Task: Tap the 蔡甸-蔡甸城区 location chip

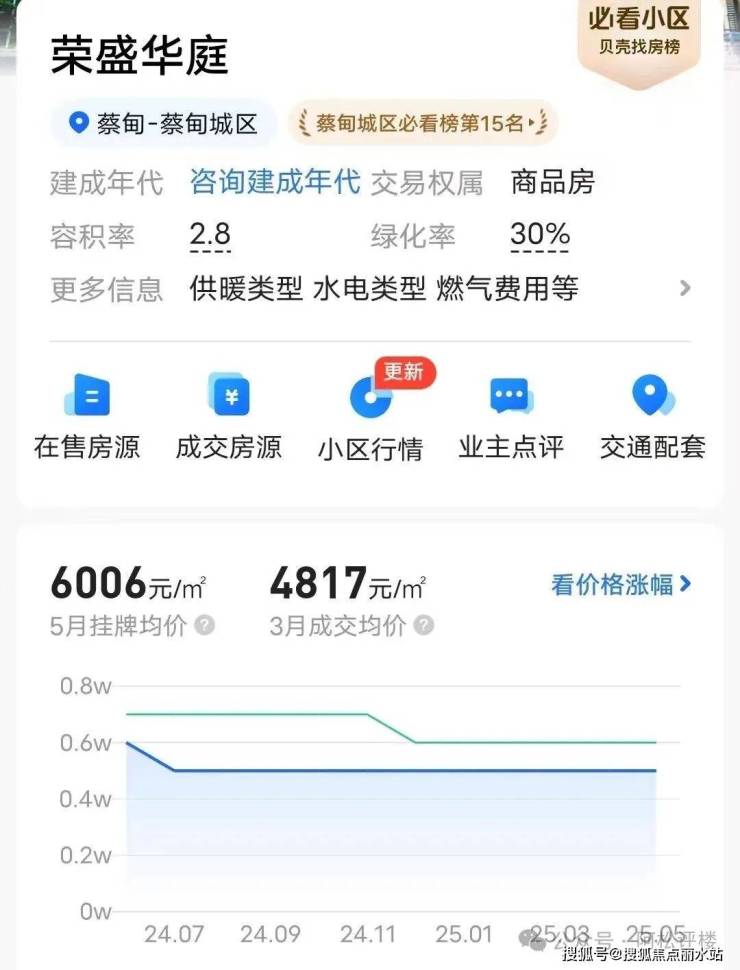Action: click(164, 124)
